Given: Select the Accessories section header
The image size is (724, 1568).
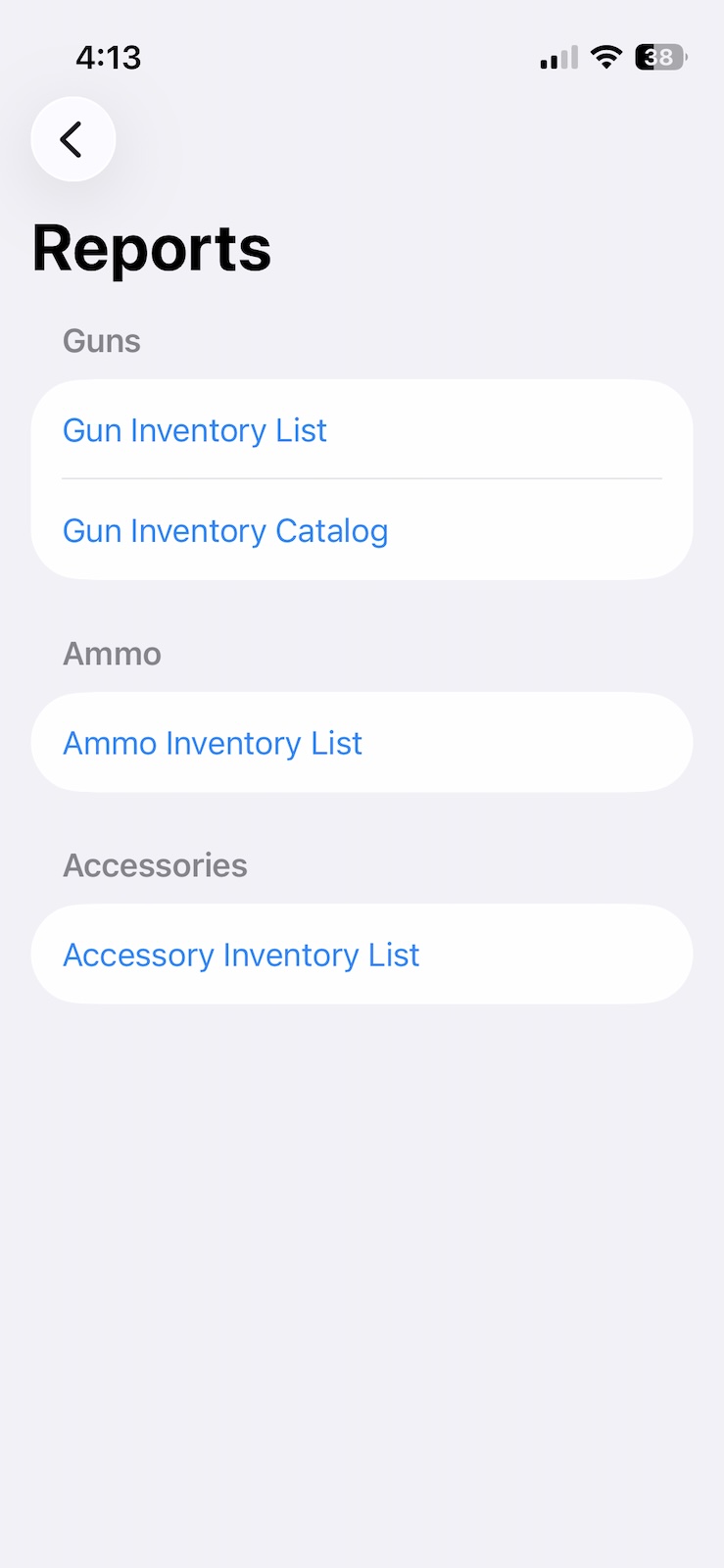Looking at the screenshot, I should [x=155, y=864].
